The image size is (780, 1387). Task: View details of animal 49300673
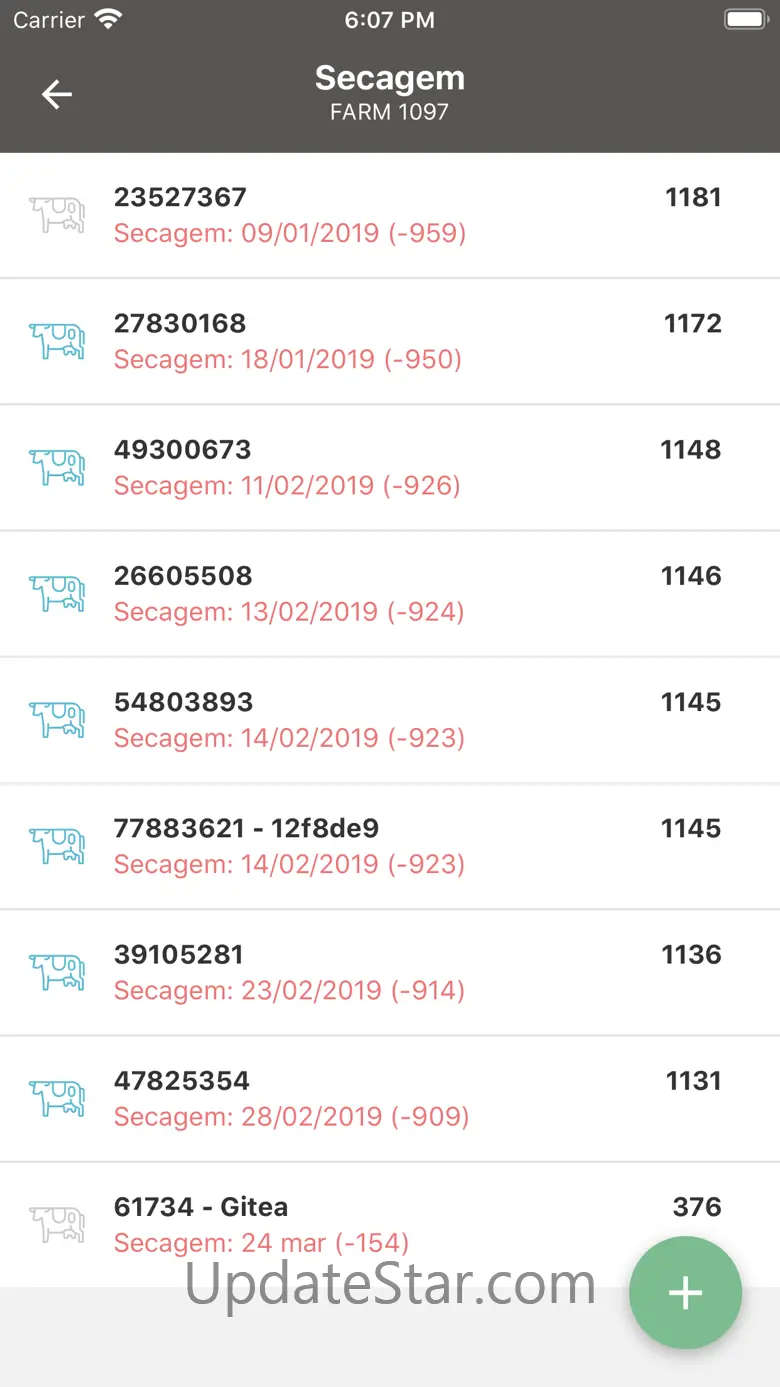[x=390, y=467]
